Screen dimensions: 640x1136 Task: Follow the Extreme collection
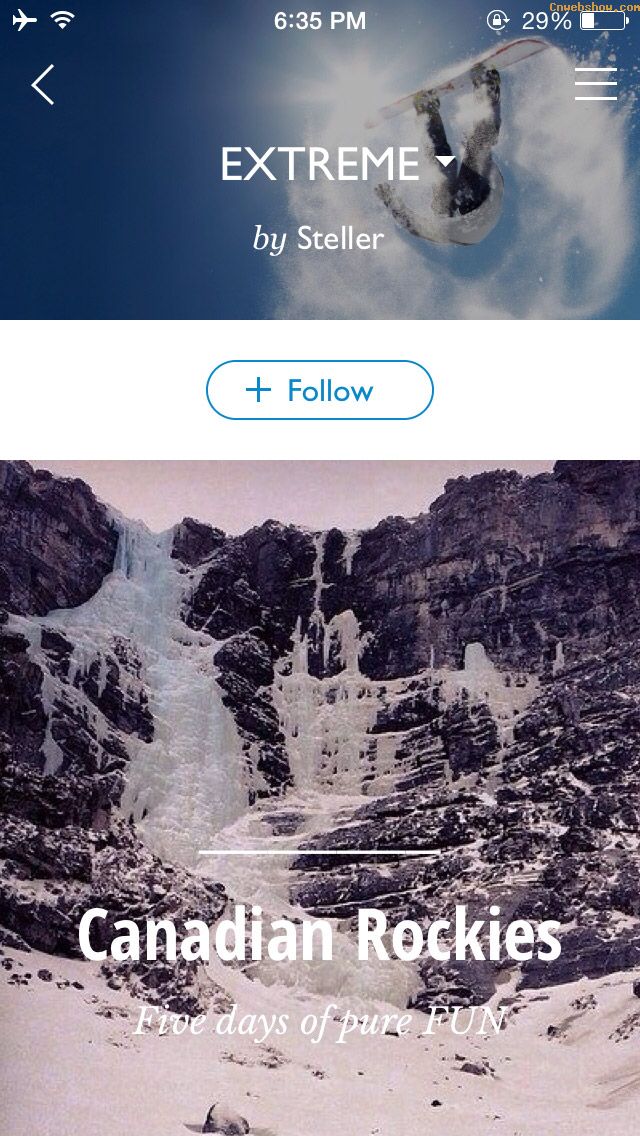[x=320, y=390]
